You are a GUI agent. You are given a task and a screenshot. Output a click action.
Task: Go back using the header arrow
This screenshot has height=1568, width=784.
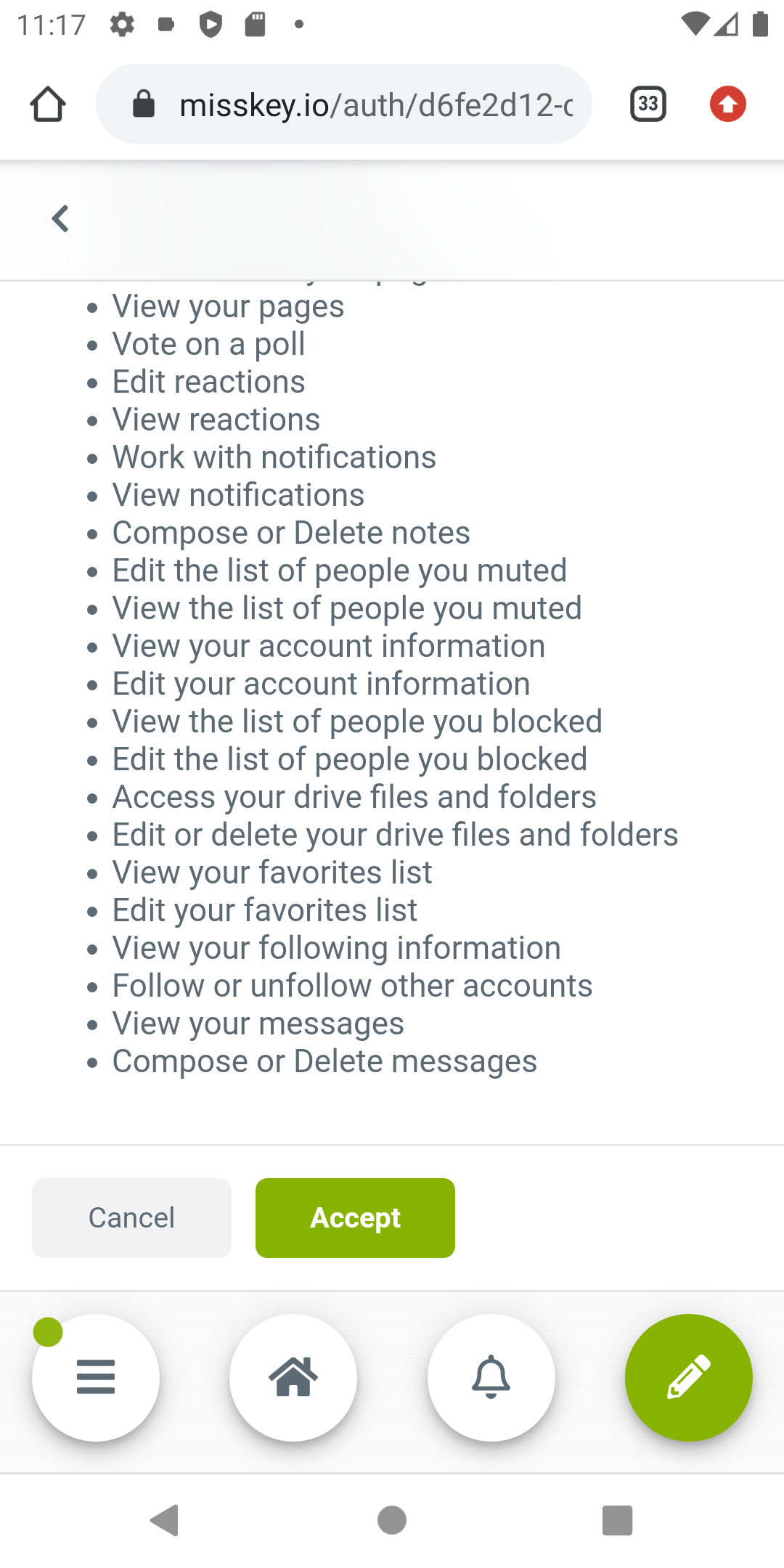click(x=61, y=219)
